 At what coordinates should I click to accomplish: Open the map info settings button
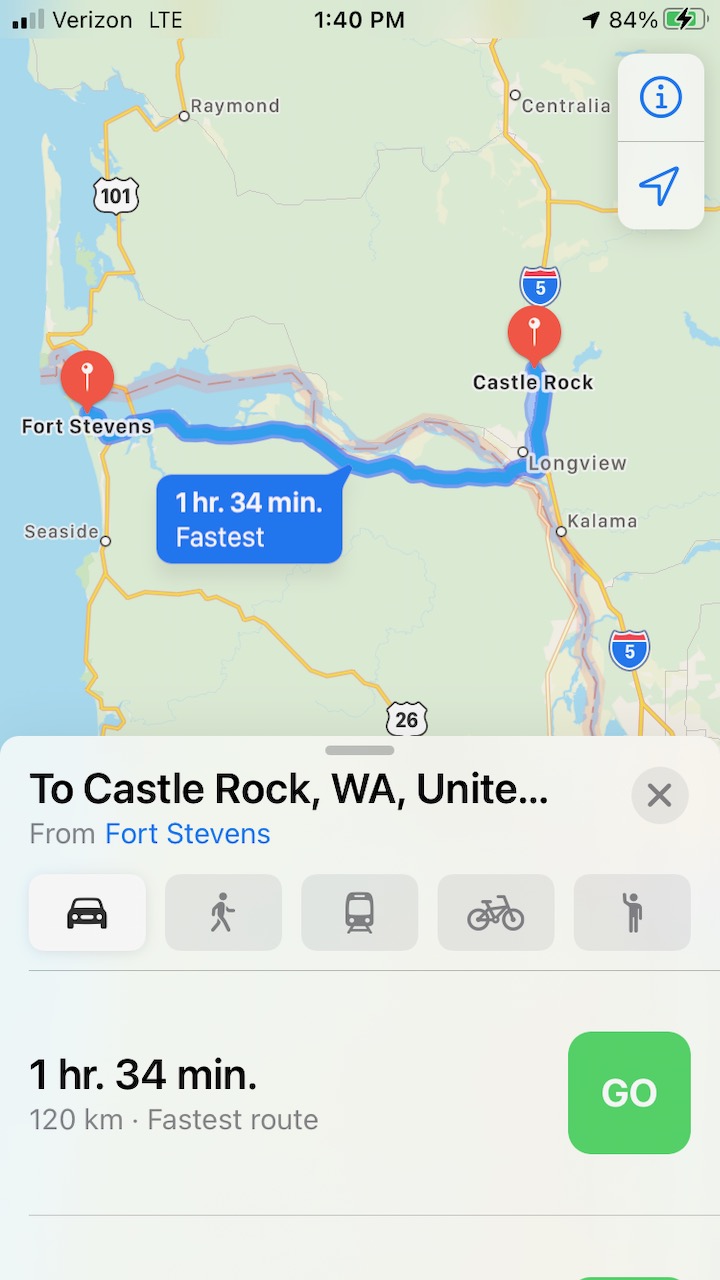[660, 98]
